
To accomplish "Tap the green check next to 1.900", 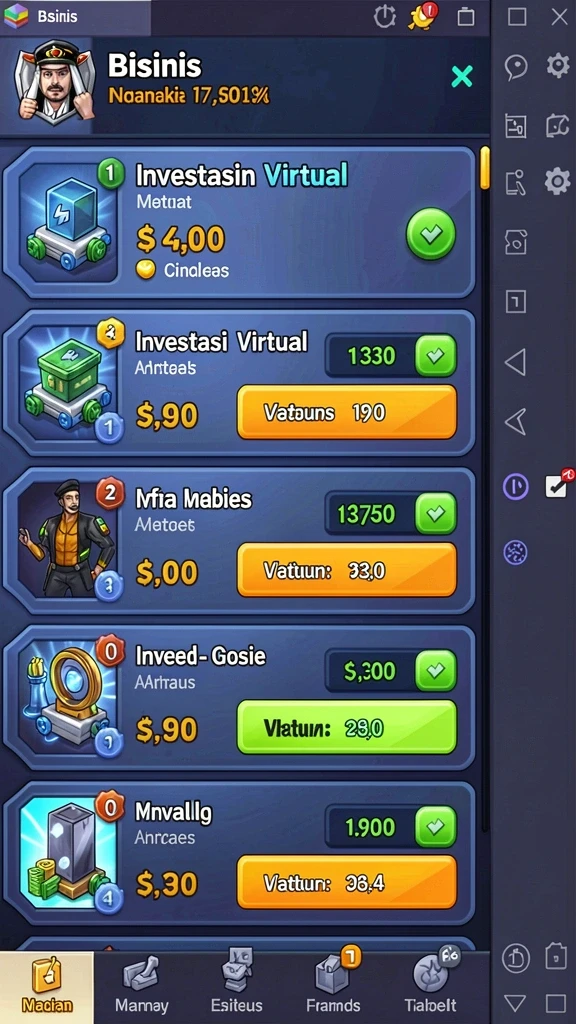I will point(436,827).
